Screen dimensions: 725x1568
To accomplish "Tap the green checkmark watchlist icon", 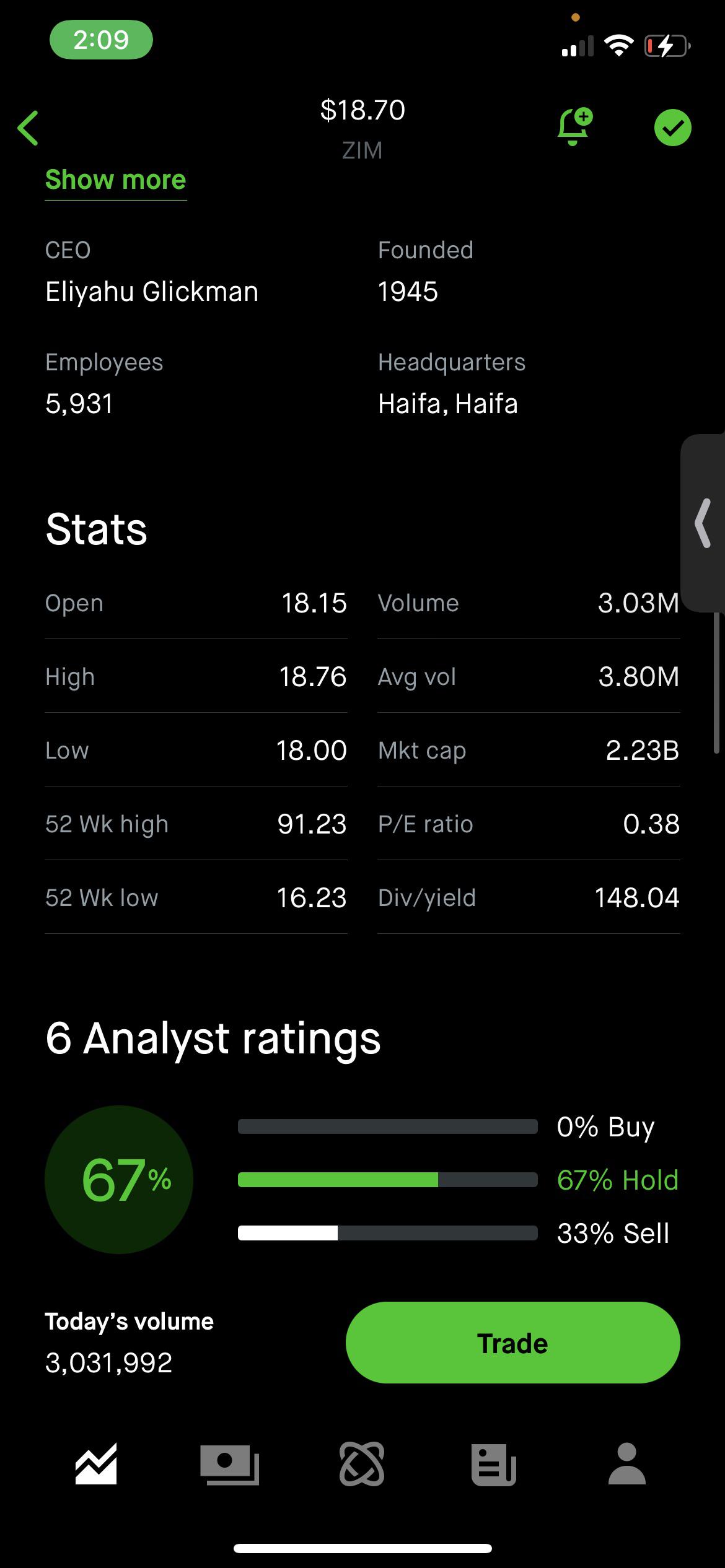I will tap(672, 128).
